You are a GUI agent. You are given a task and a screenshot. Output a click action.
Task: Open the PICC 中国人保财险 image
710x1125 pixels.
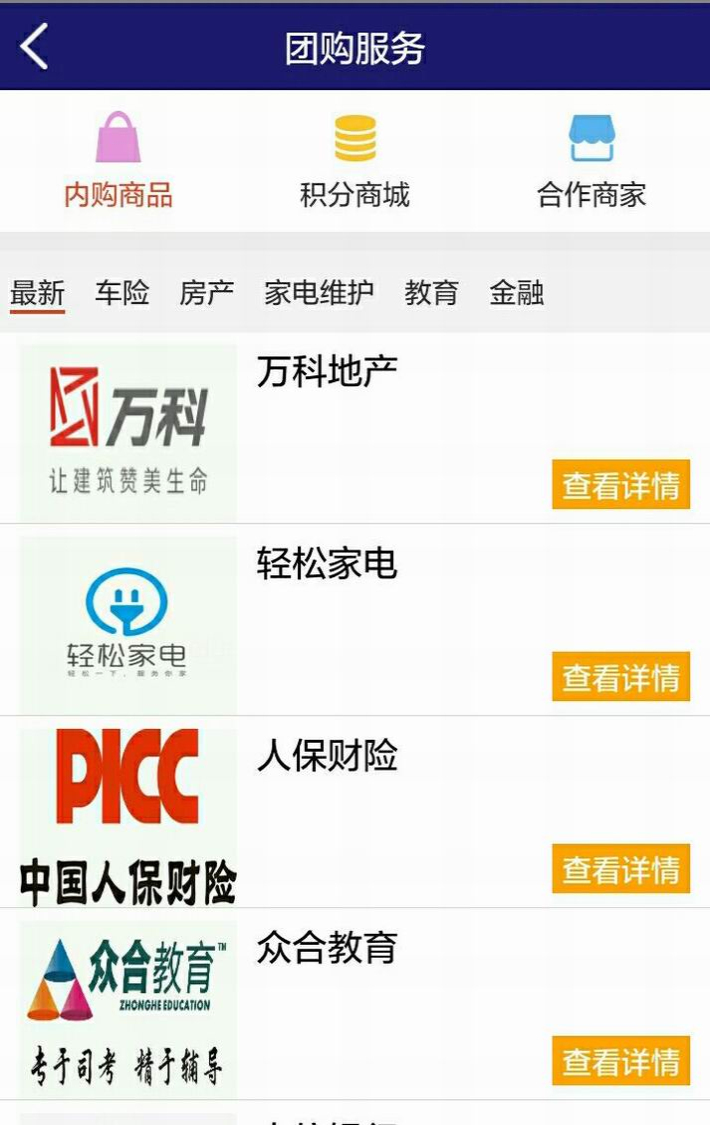pyautogui.click(x=128, y=816)
